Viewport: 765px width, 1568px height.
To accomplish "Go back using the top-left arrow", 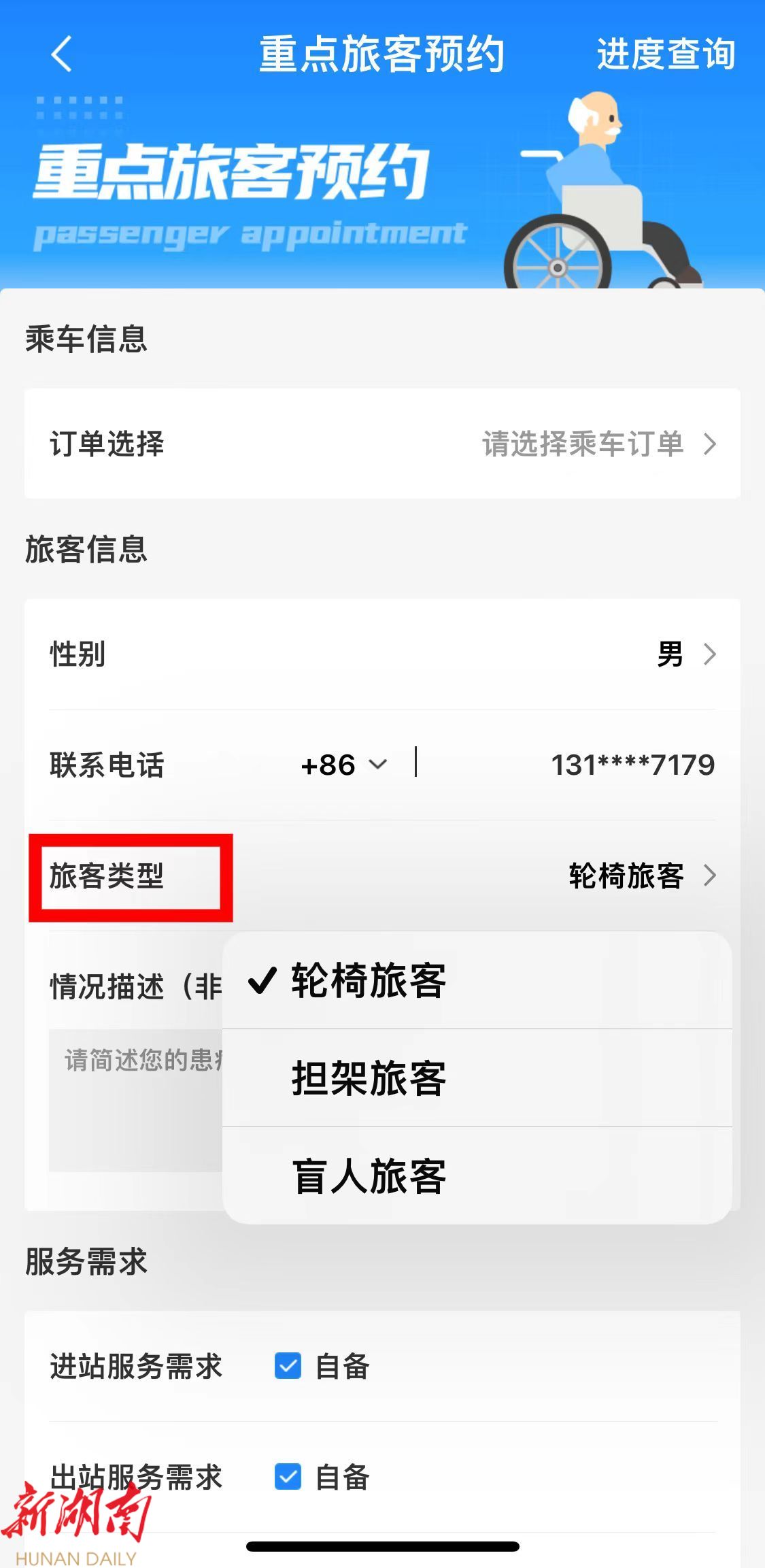I will tap(61, 54).
